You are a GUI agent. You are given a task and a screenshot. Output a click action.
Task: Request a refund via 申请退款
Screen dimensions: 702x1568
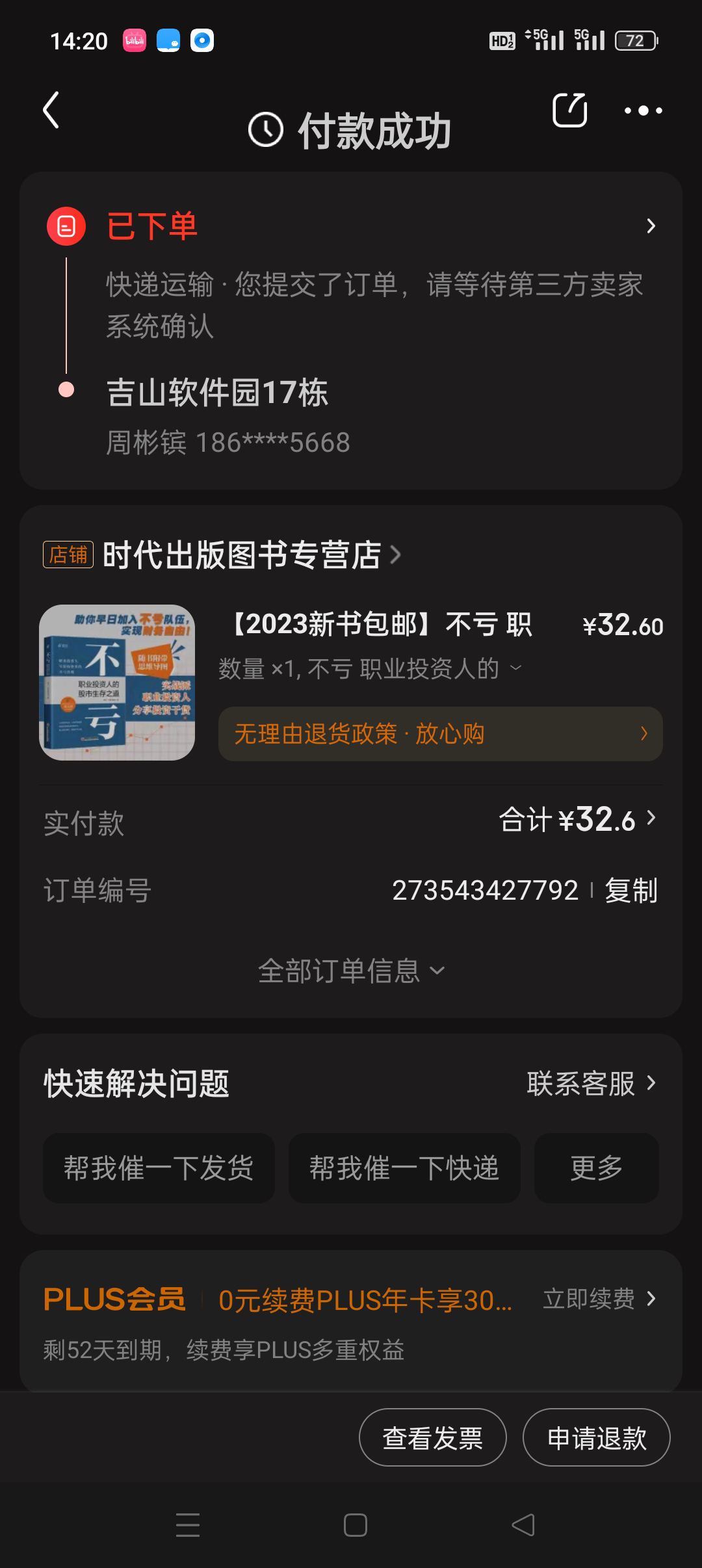coord(596,1438)
